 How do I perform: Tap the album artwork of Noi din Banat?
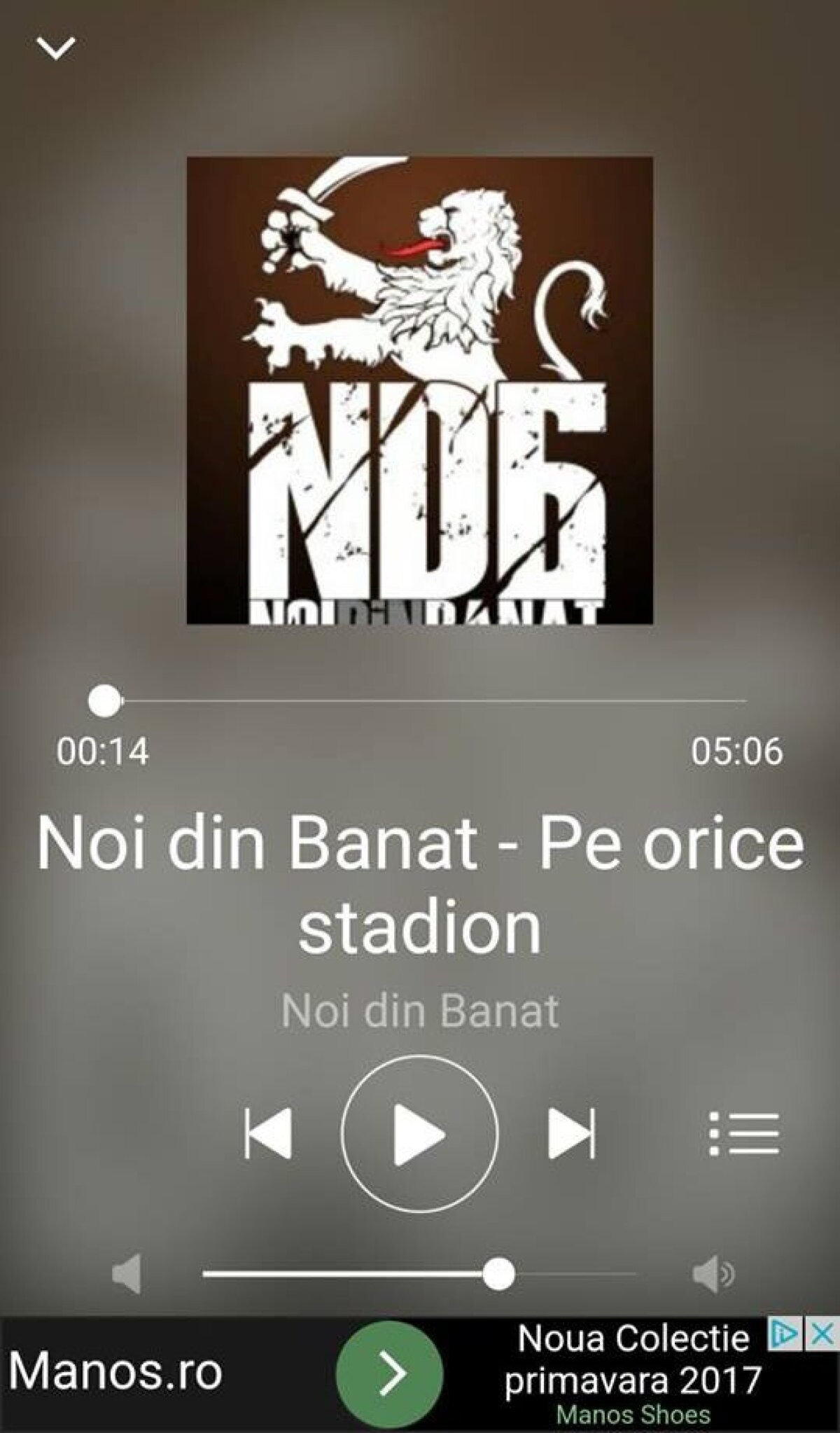point(419,389)
